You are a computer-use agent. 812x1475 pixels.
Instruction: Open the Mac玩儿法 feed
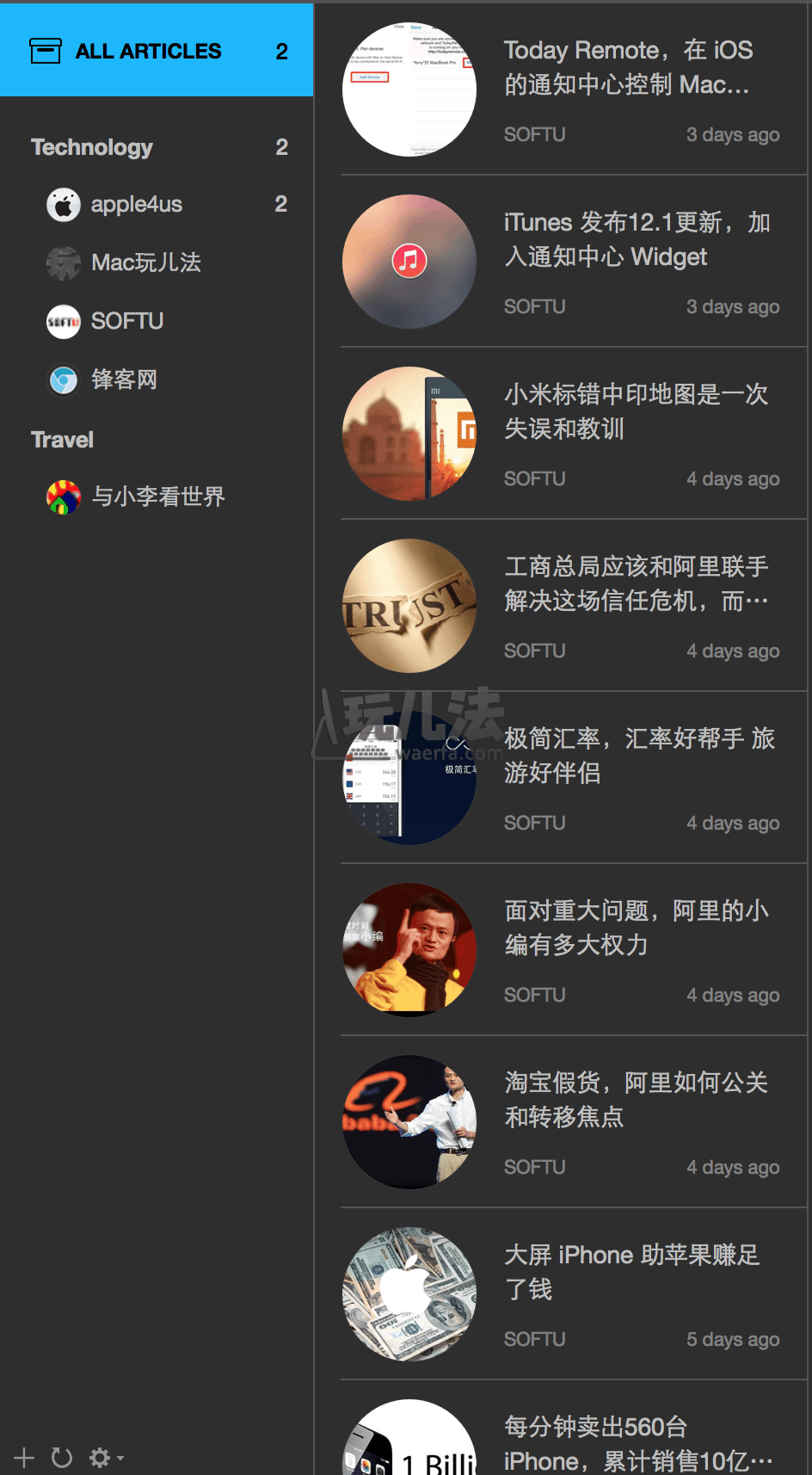145,262
